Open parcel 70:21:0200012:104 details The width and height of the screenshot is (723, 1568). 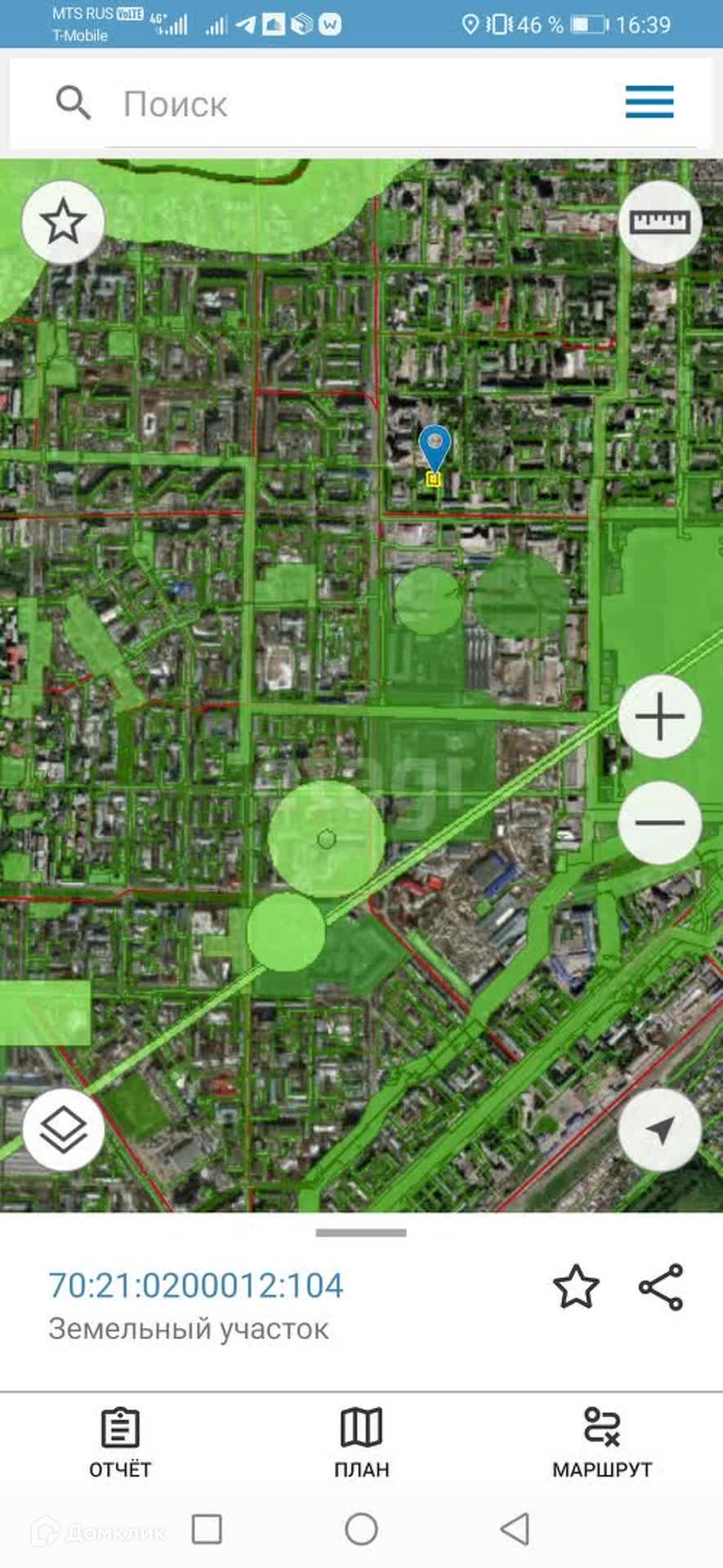click(196, 1285)
